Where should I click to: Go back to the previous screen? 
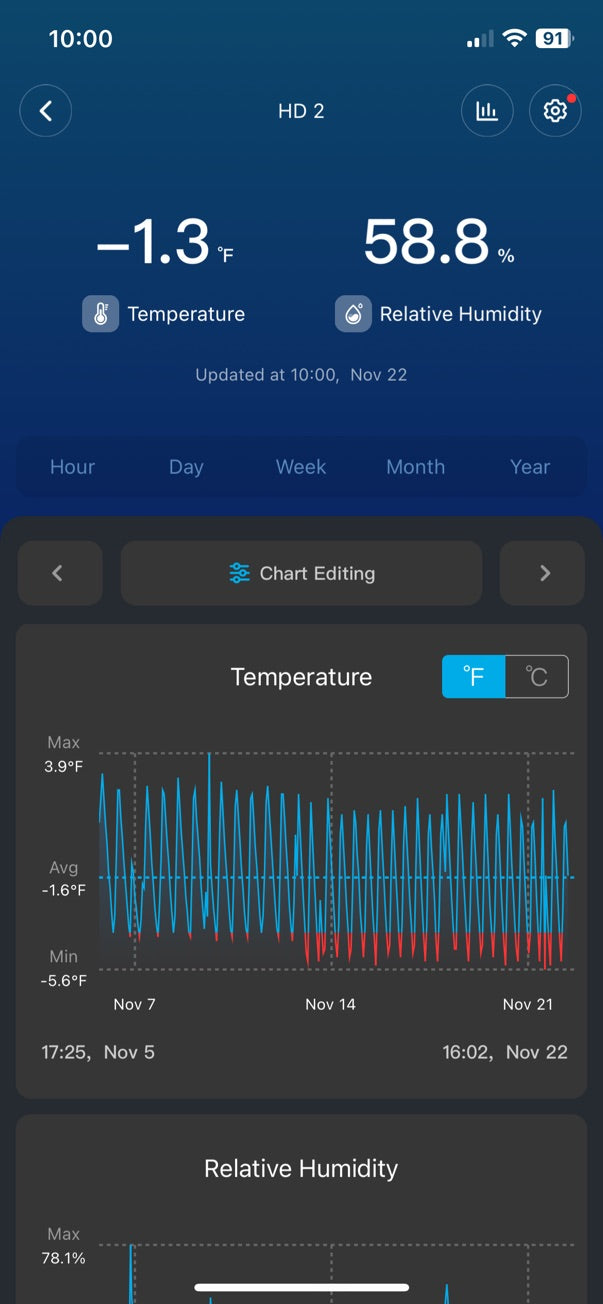pyautogui.click(x=46, y=111)
